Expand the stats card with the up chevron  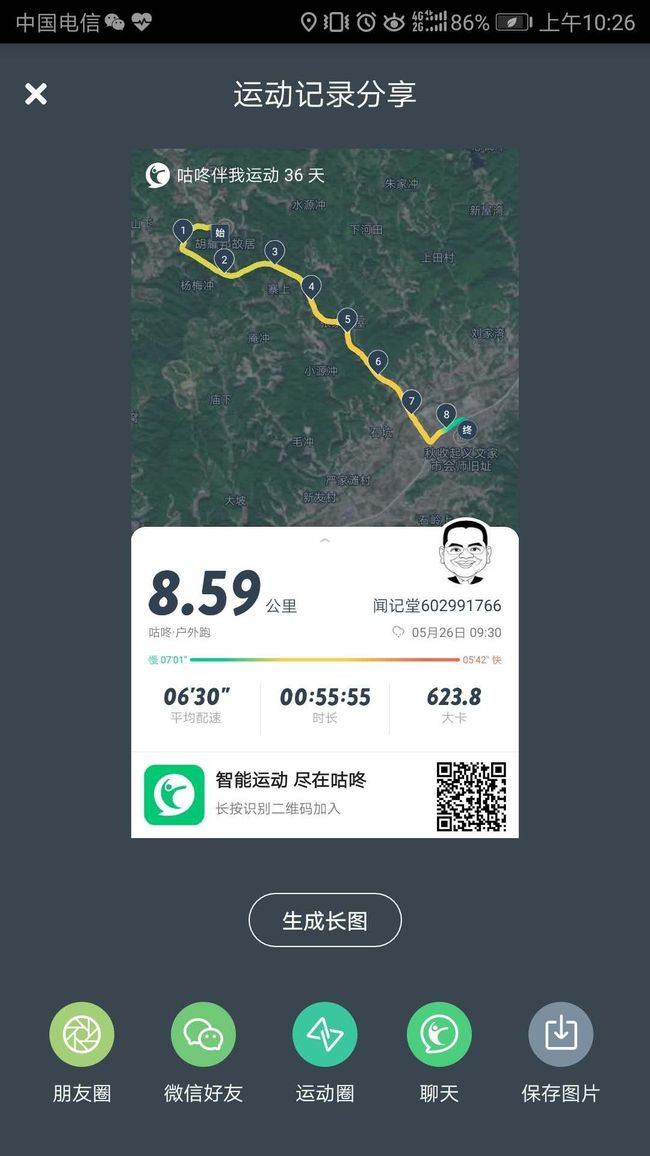(x=324, y=541)
